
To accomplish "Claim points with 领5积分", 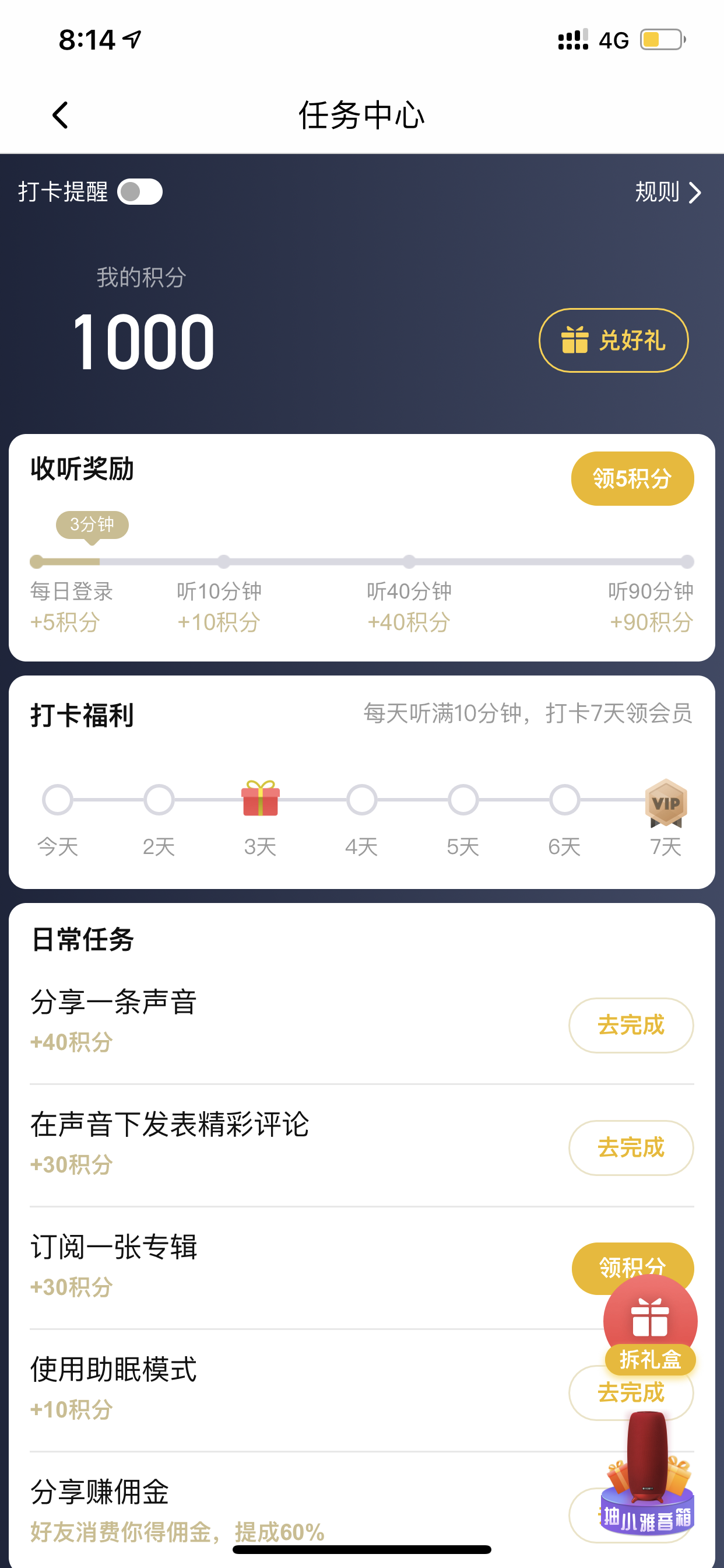I will pos(632,478).
